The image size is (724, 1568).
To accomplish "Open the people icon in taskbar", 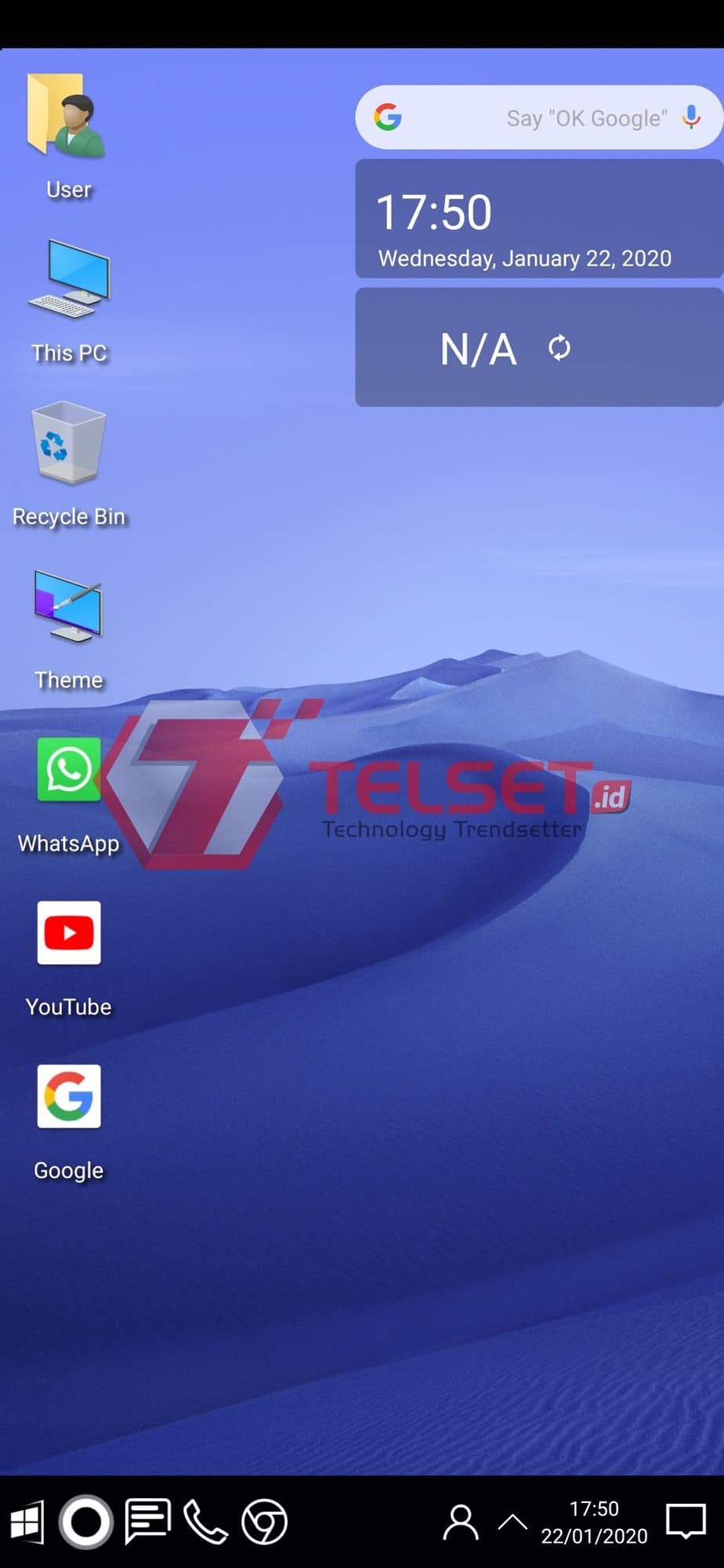I will 461,1523.
